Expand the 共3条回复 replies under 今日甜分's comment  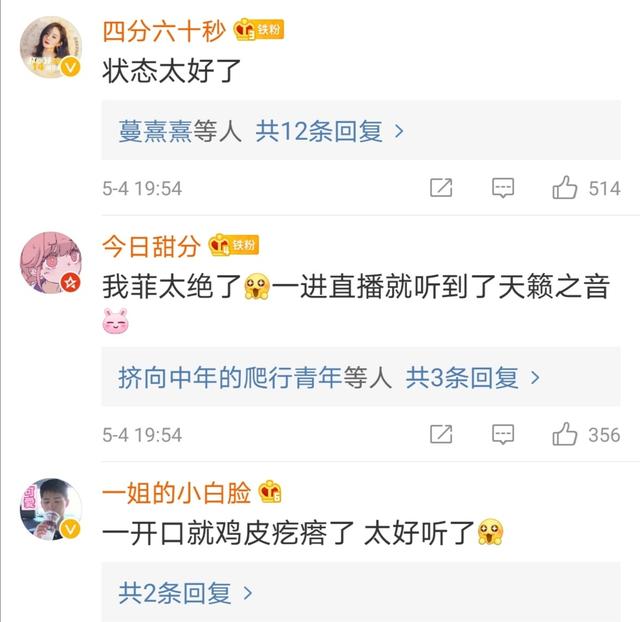pyautogui.click(x=472, y=378)
